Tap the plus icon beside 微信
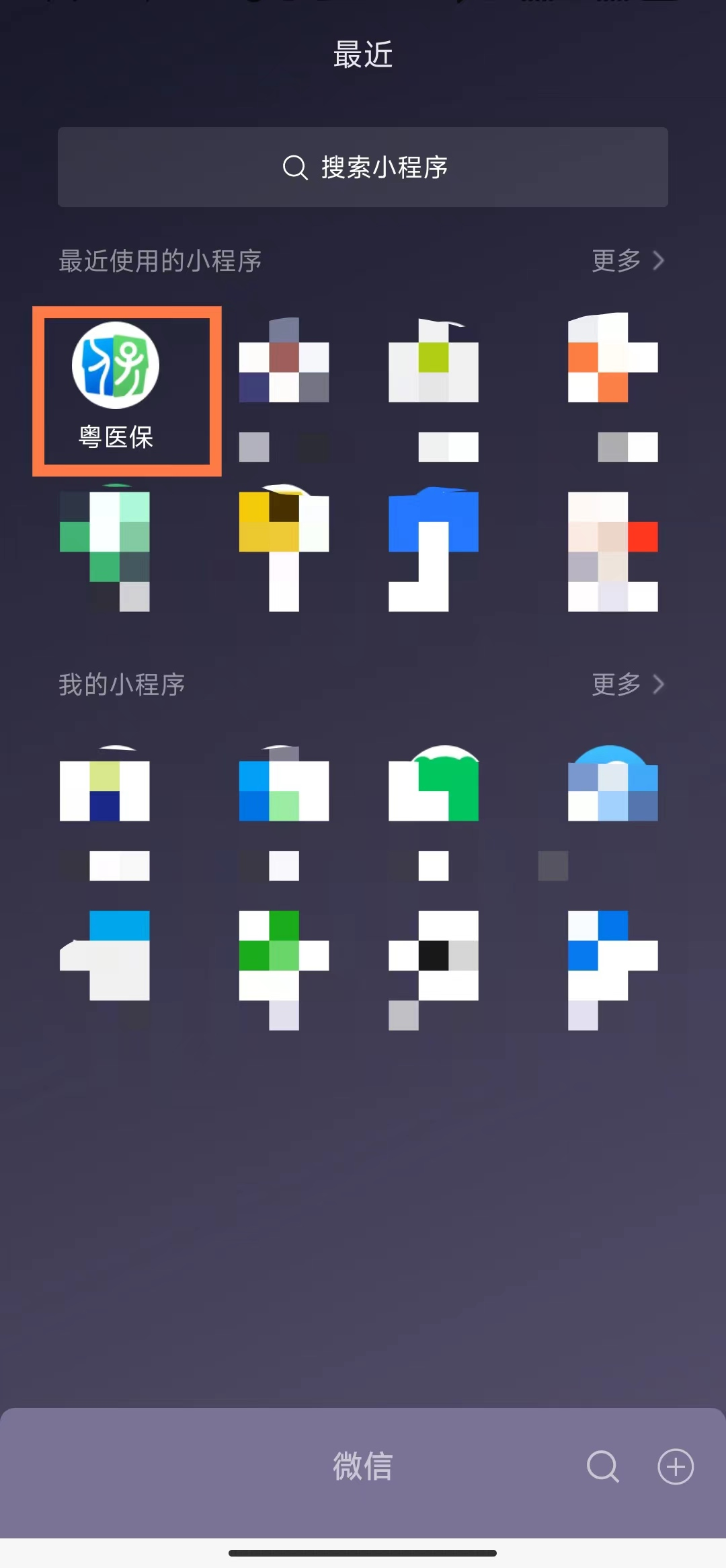Viewport: 726px width, 1568px height. pos(675,1466)
